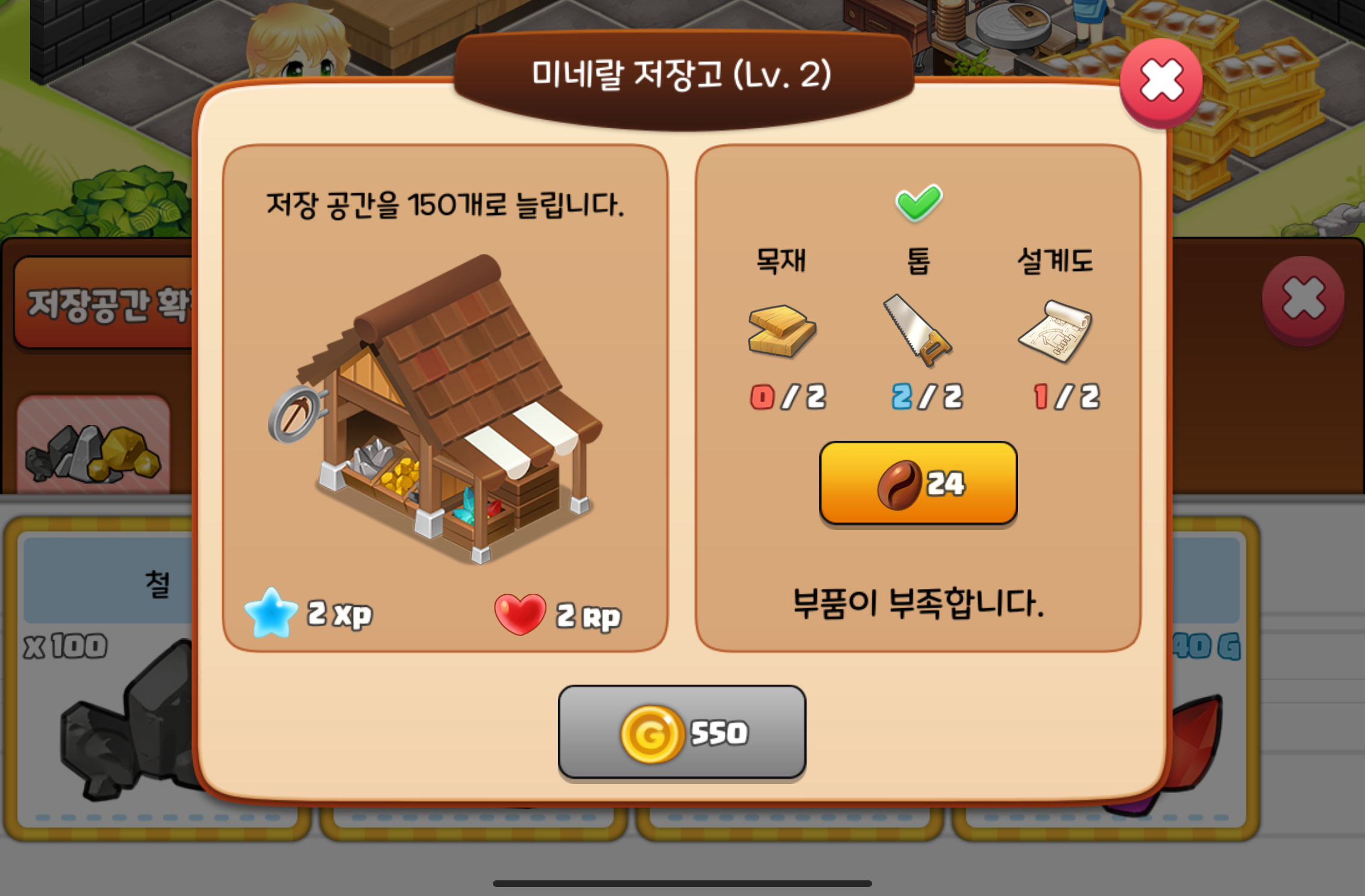This screenshot has width=1365, height=896.
Task: Buy missing parts for 24 coffee beans
Action: (918, 483)
